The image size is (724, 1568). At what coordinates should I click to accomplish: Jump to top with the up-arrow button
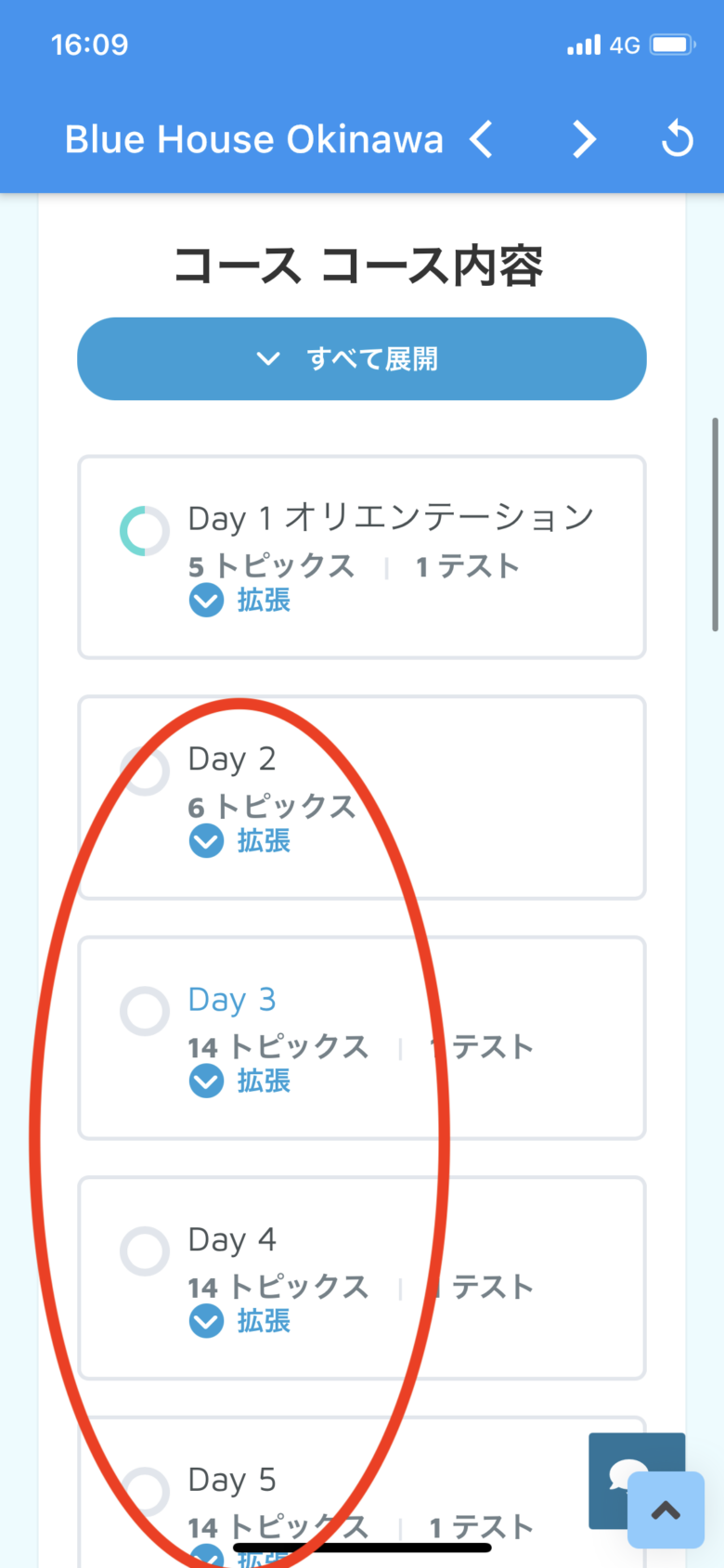coord(666,1510)
